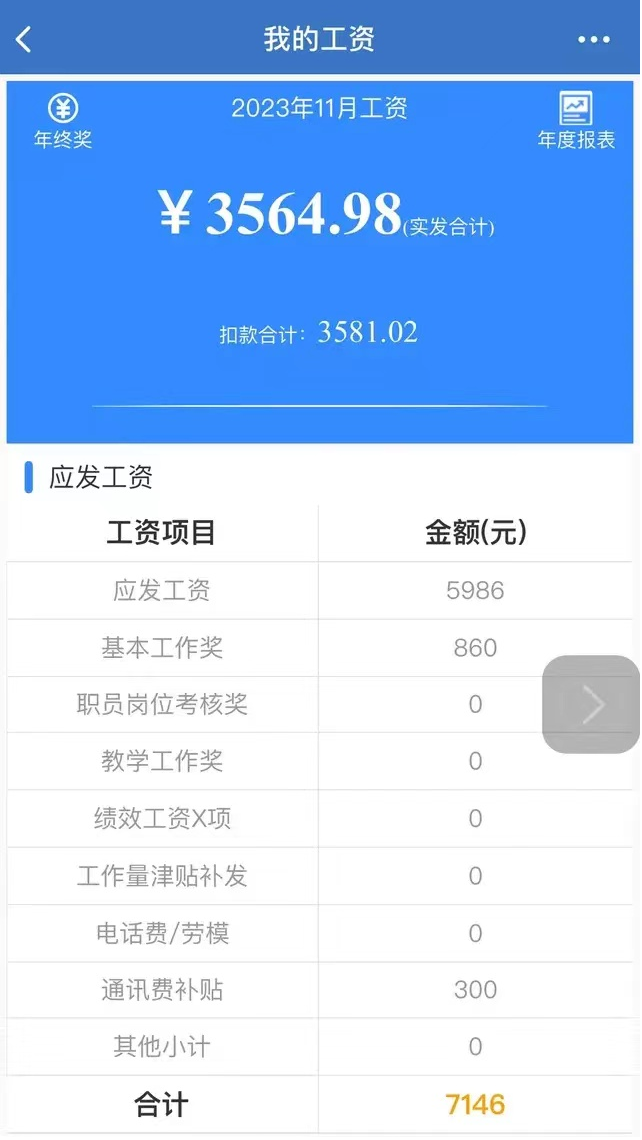Viewport: 642px width, 1140px height.
Task: Open the three-dot overflow menu
Action: (593, 40)
